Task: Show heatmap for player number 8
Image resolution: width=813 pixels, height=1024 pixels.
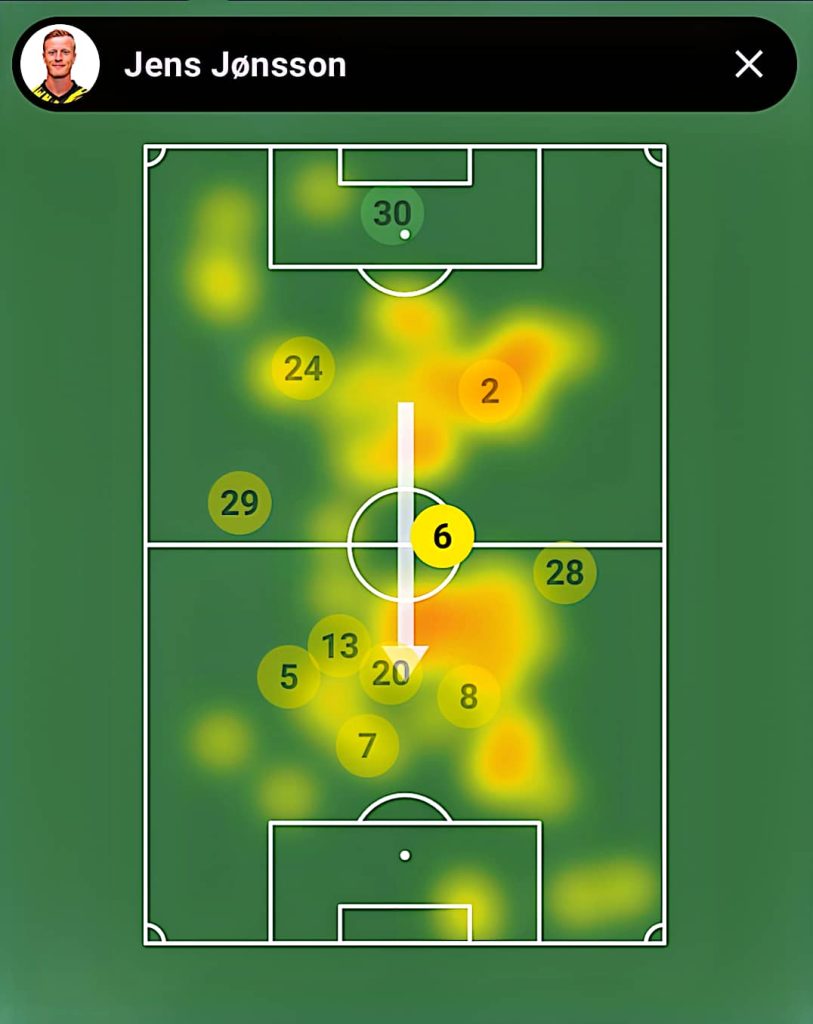Action: coord(468,696)
